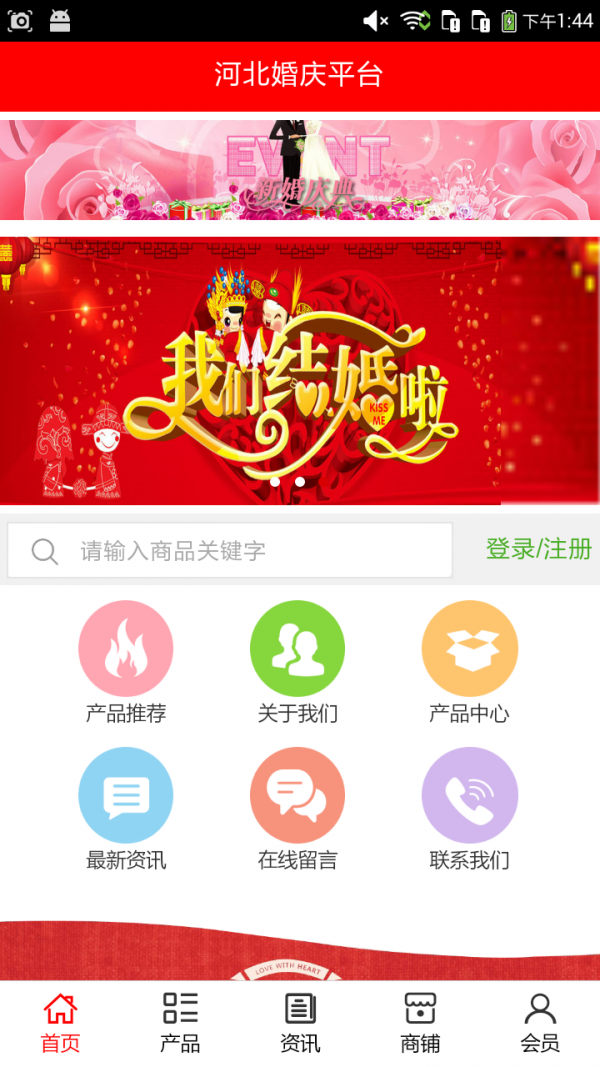Open the 我们结婚啦 carousel banner
This screenshot has width=600, height=1067.
point(300,370)
